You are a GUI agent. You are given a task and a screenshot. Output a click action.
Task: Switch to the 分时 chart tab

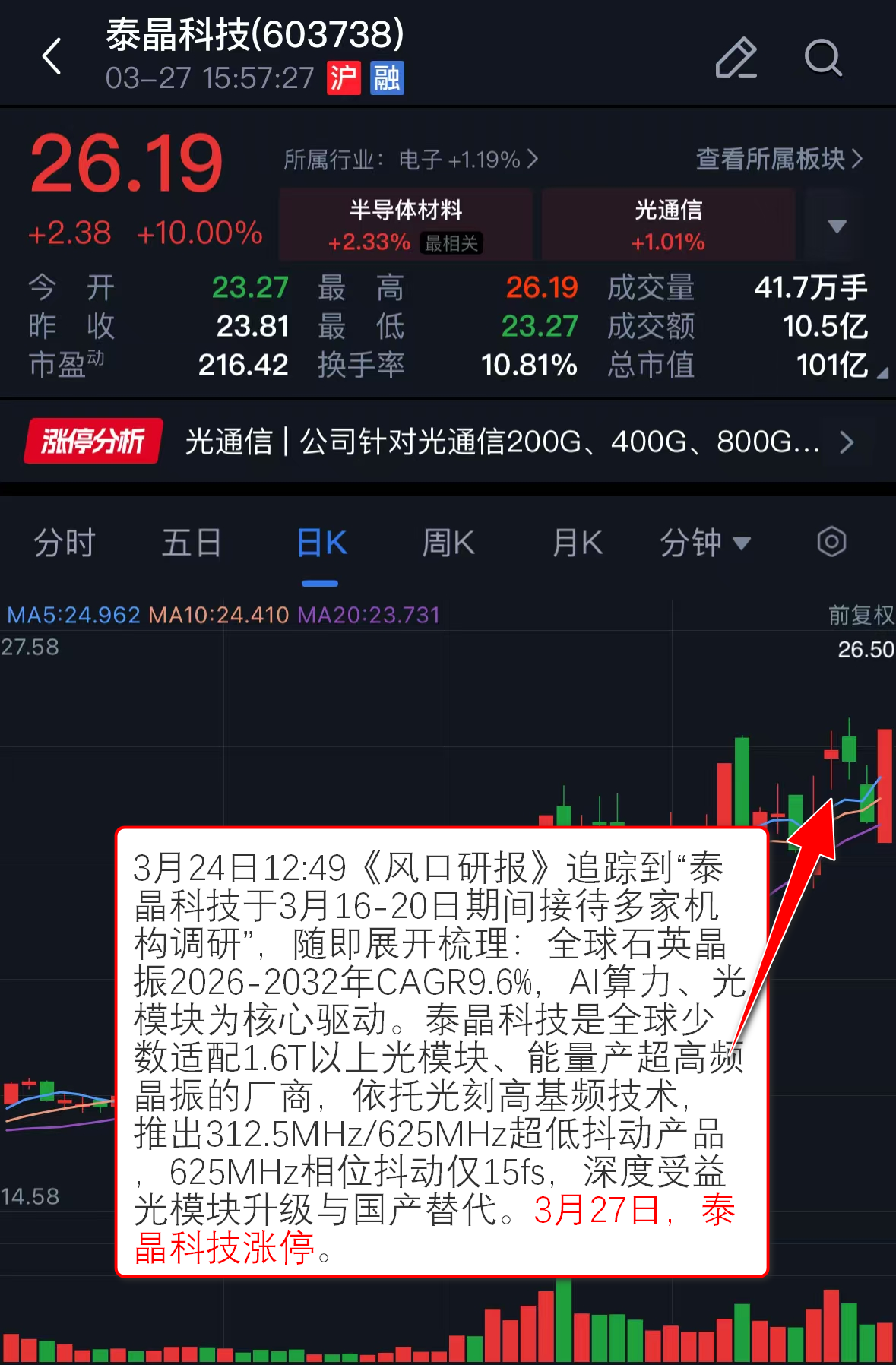65,543
